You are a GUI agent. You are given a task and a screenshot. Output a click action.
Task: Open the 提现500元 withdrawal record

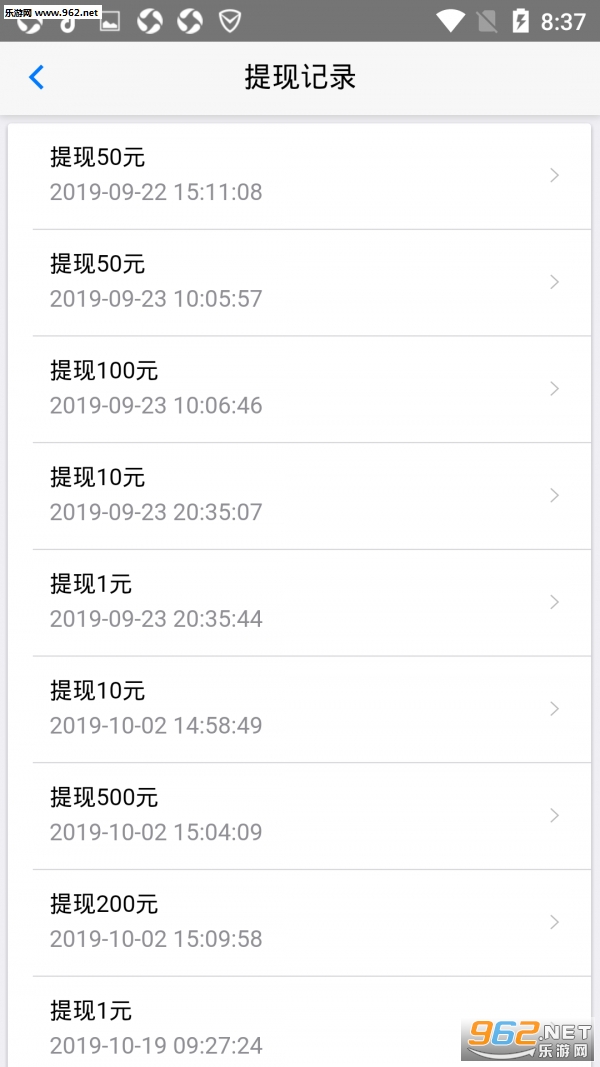point(300,815)
